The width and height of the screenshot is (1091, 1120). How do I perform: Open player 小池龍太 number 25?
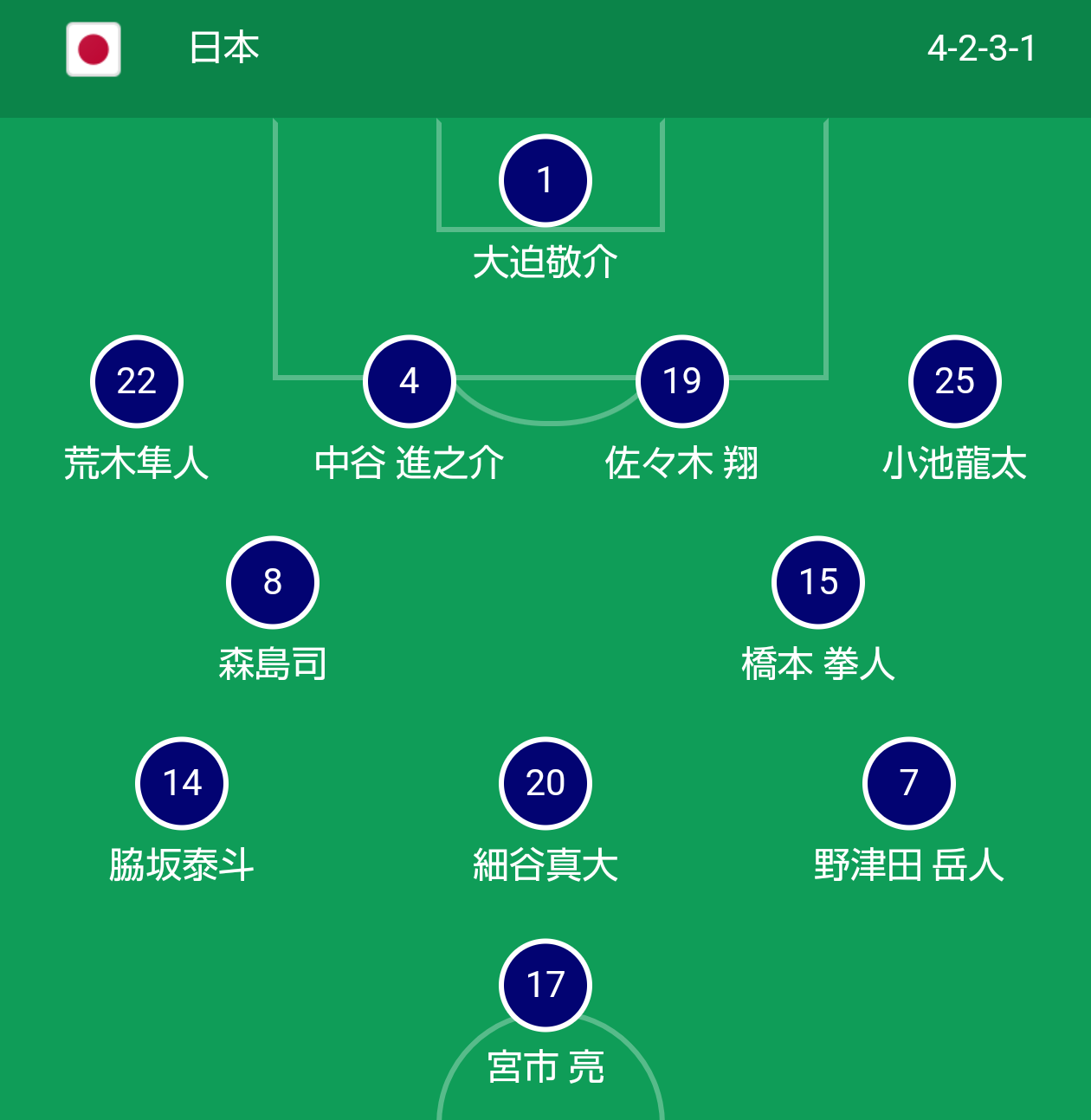(x=955, y=382)
